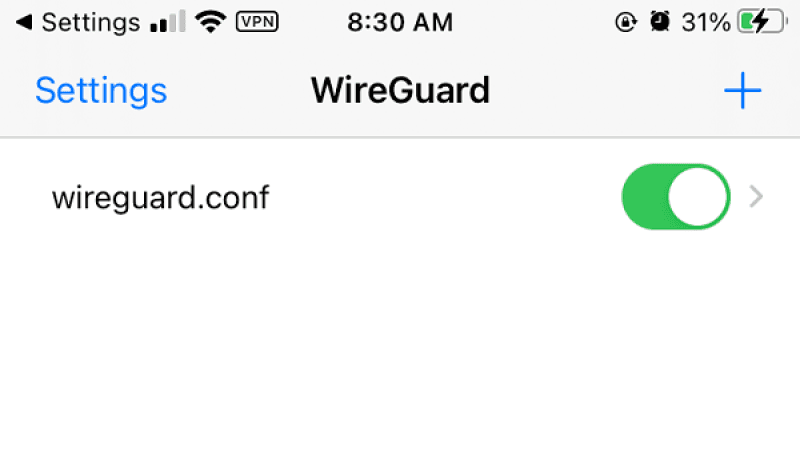
Task: Turn off the wireguard.conf tunnel switch
Action: click(676, 197)
